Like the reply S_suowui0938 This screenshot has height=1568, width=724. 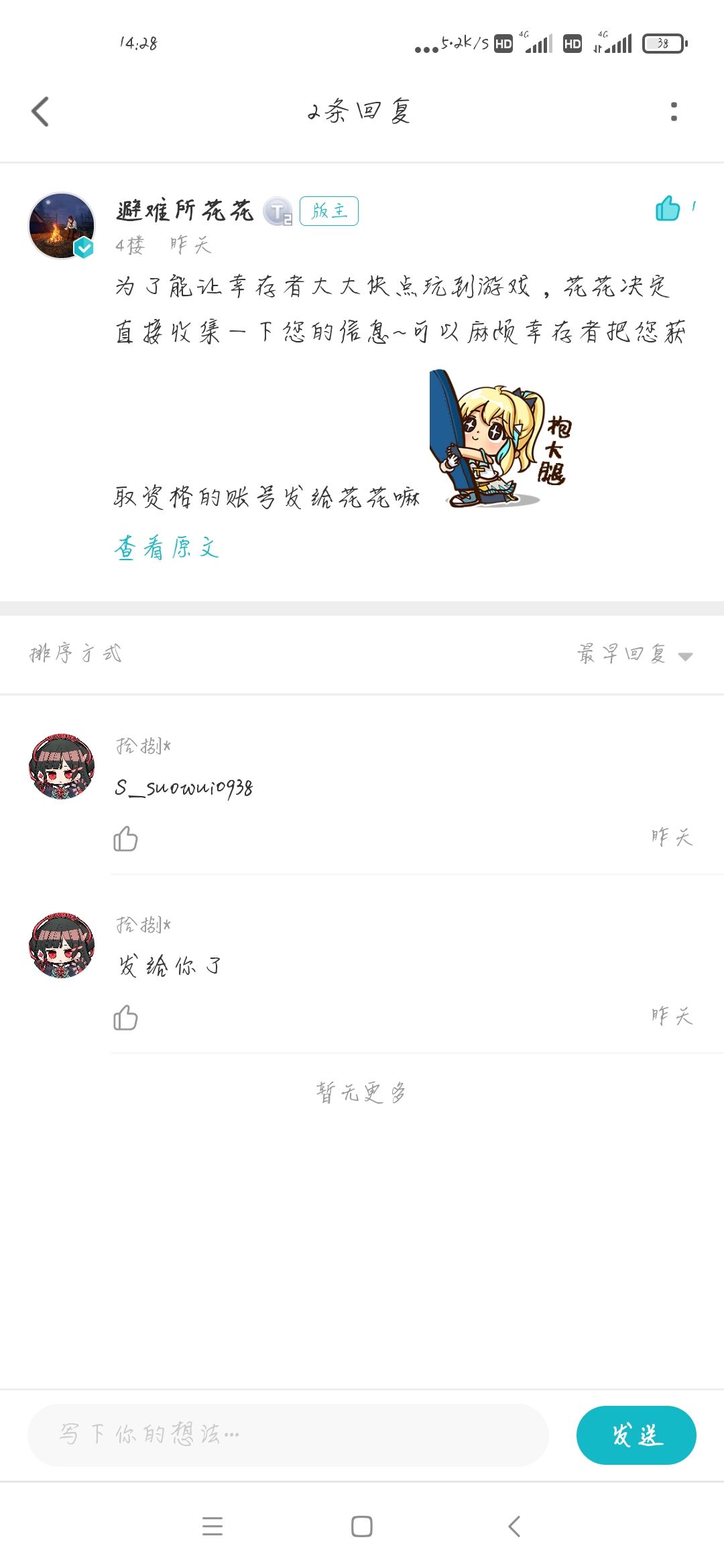pos(125,838)
